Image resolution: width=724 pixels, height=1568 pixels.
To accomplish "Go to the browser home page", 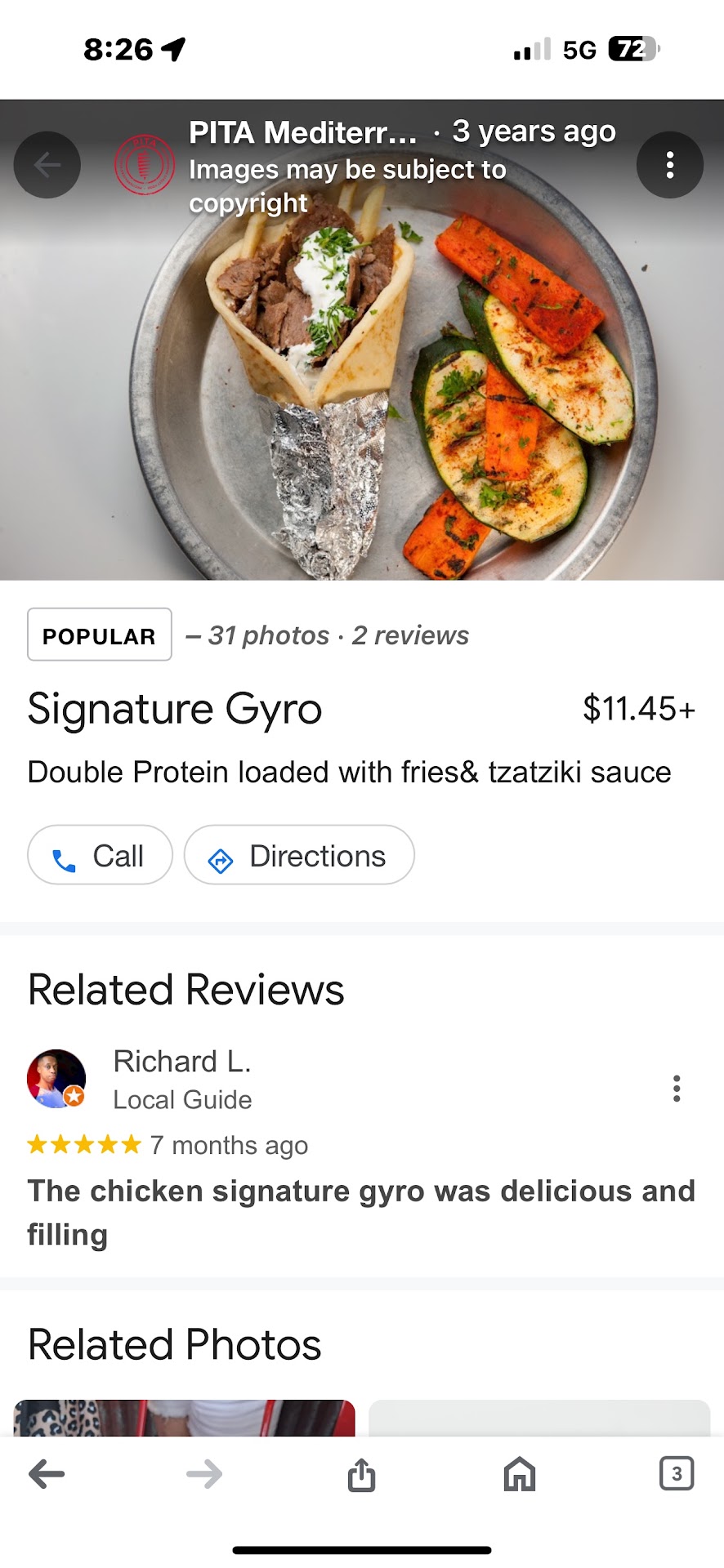I will (x=520, y=1474).
